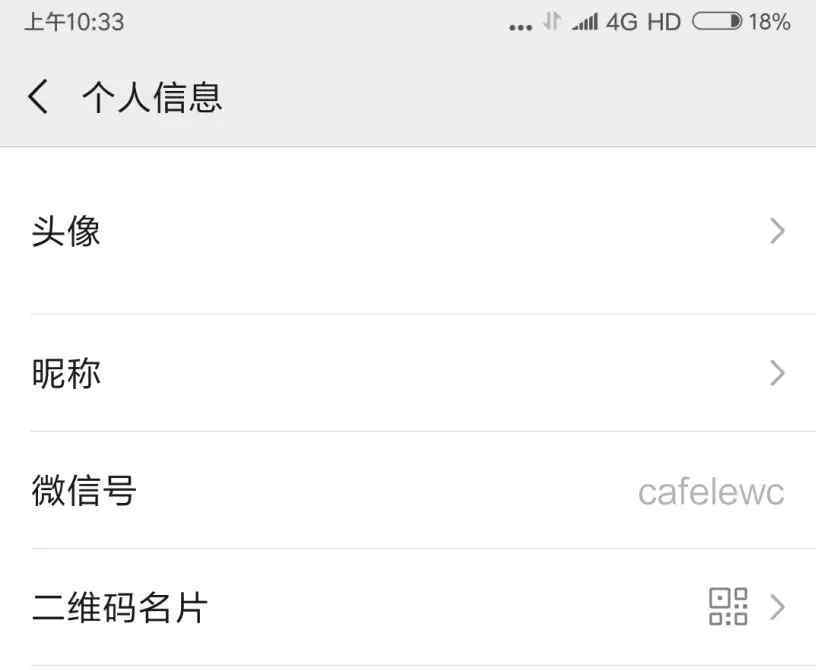Edit the 昵称 nickname
This screenshot has height=670, width=816.
click(x=408, y=374)
